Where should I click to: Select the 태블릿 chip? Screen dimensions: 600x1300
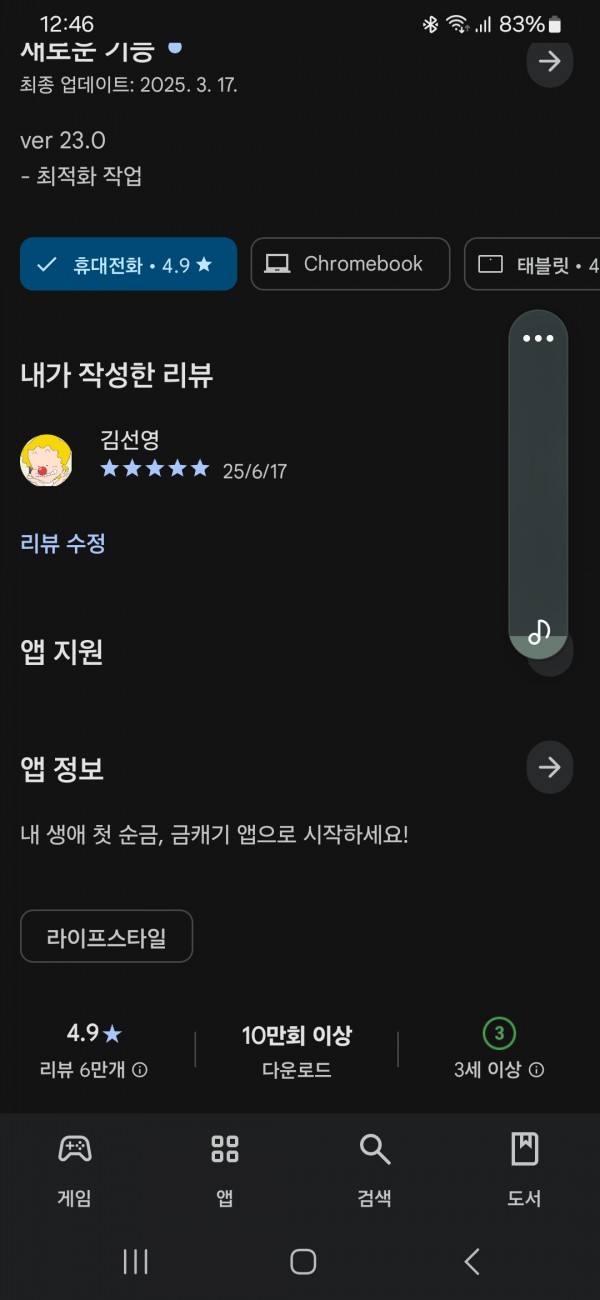[x=532, y=264]
